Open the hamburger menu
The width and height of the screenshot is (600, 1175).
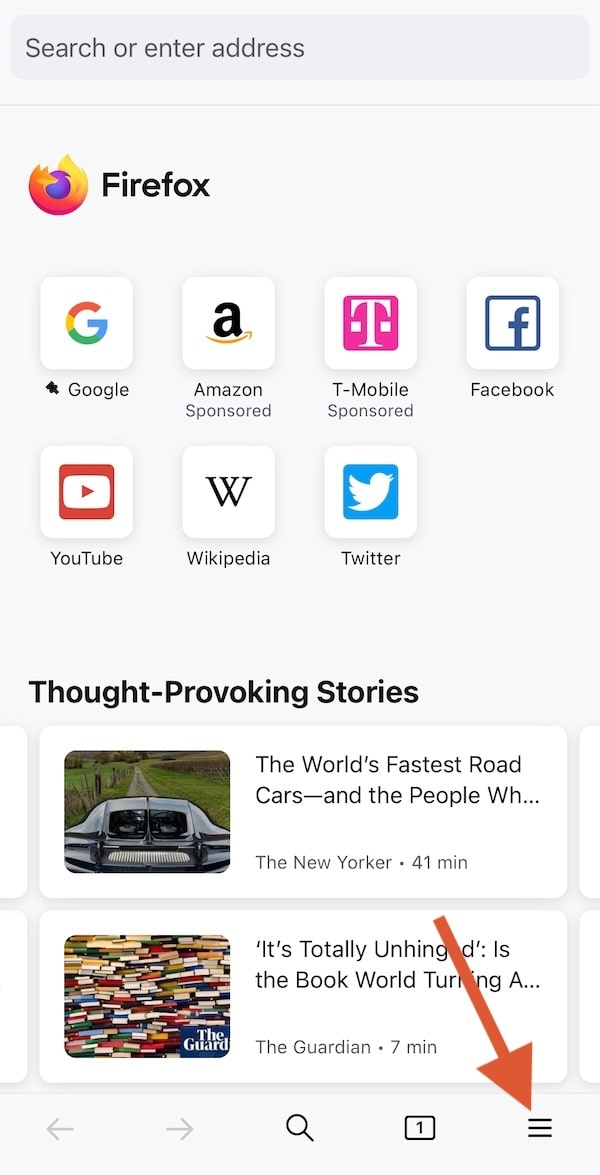[539, 1128]
